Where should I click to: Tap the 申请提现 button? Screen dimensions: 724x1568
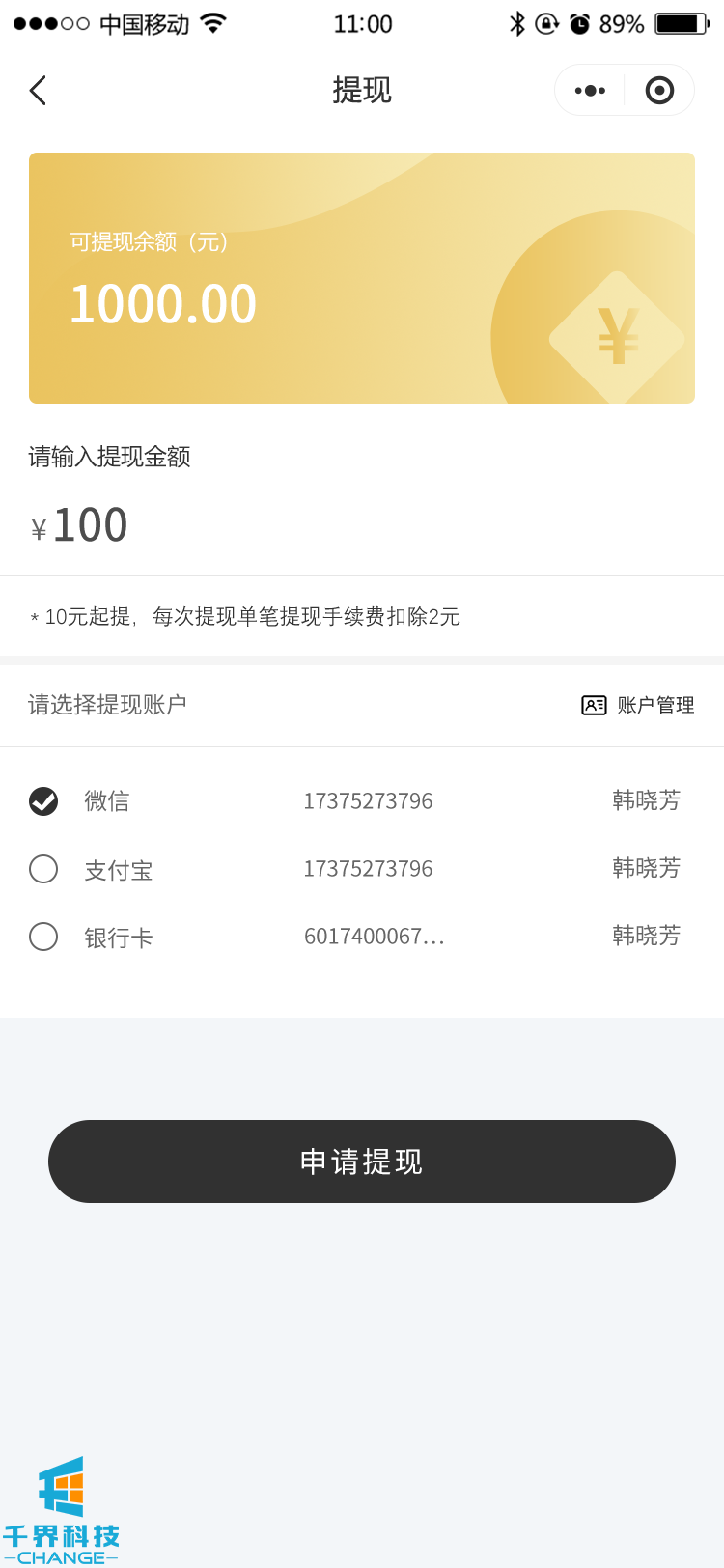point(362,1162)
